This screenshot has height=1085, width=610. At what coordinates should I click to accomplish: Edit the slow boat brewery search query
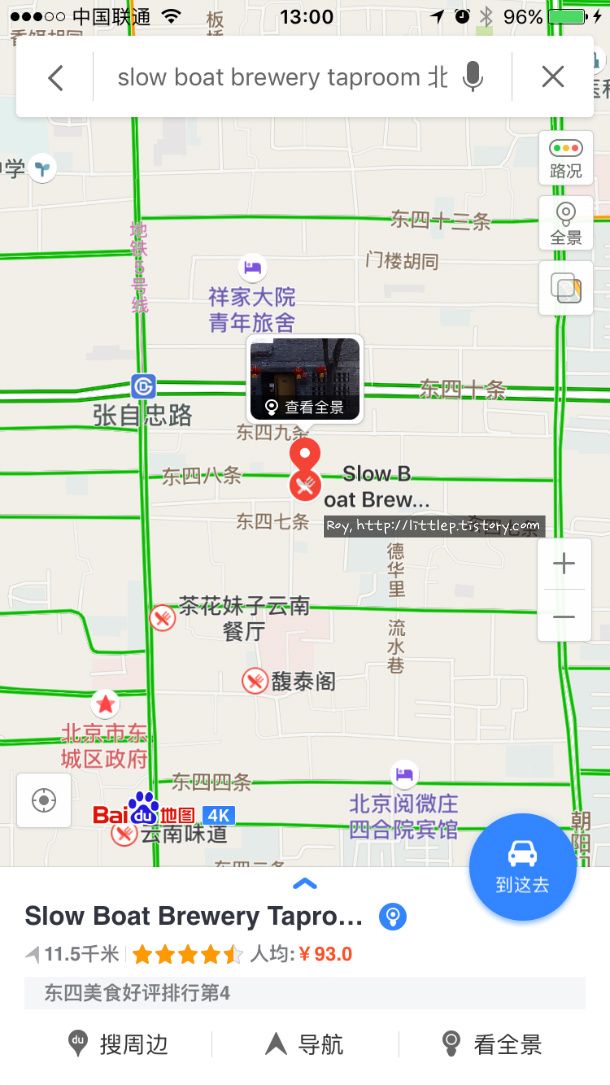(282, 77)
